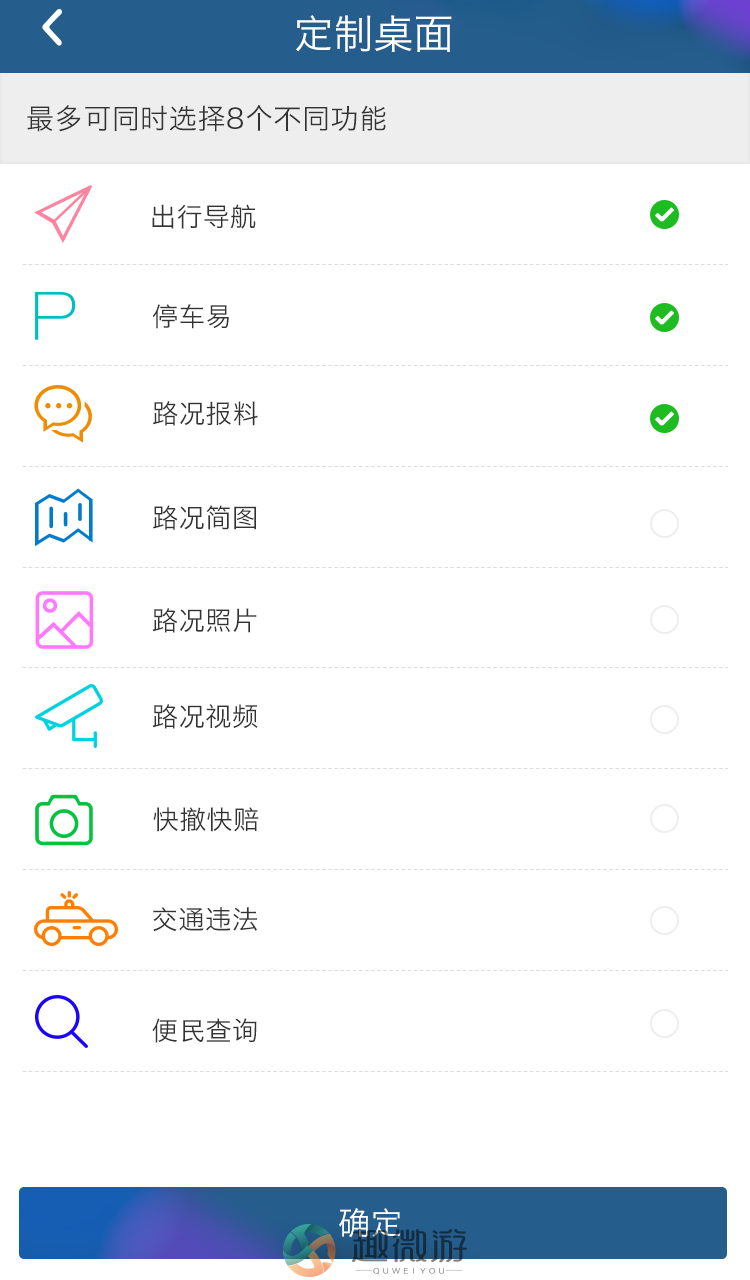The height and width of the screenshot is (1280, 750).
Task: Add 快撤快赔 to selected functions
Action: (x=664, y=818)
